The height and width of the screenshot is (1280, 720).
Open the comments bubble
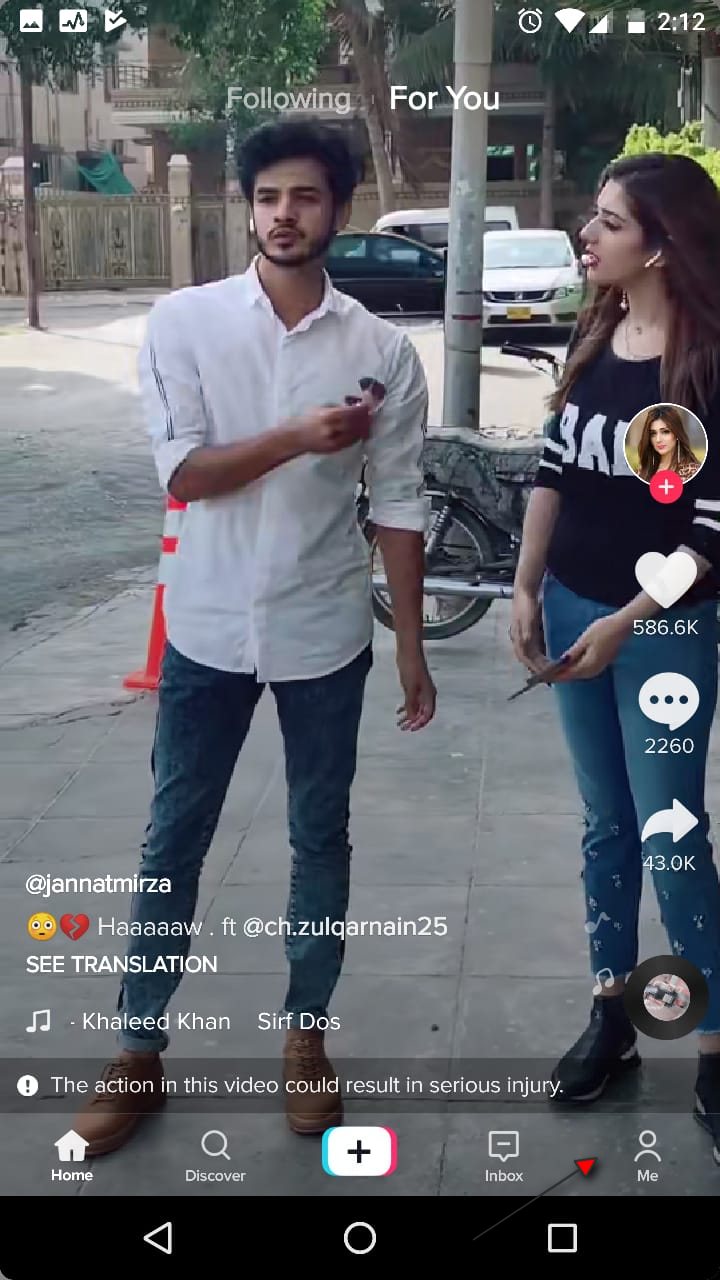click(x=668, y=700)
